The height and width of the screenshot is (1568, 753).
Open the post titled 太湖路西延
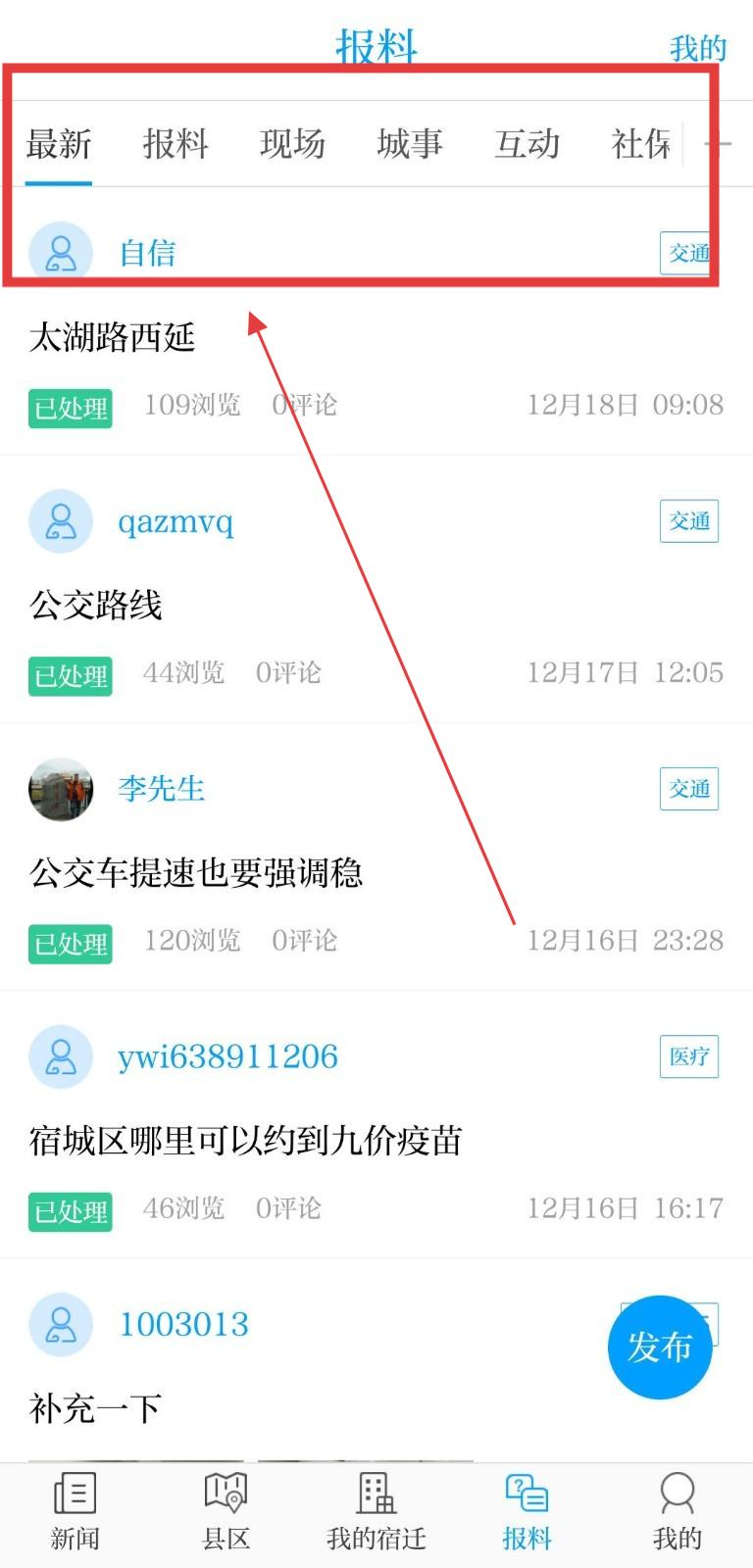(111, 339)
